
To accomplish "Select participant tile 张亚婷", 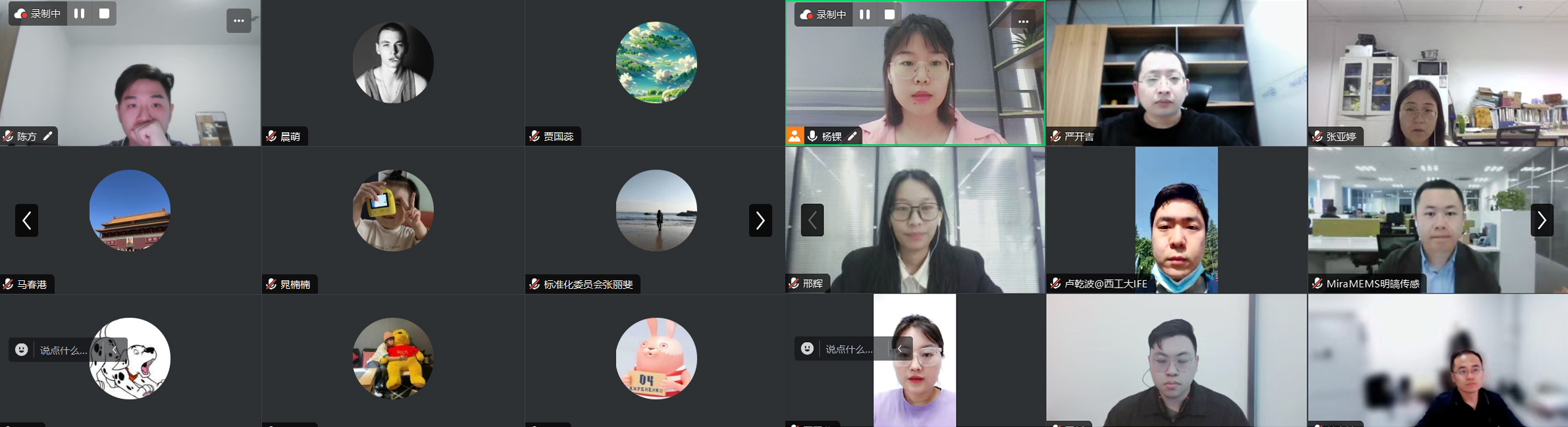I will pyautogui.click(x=1438, y=72).
